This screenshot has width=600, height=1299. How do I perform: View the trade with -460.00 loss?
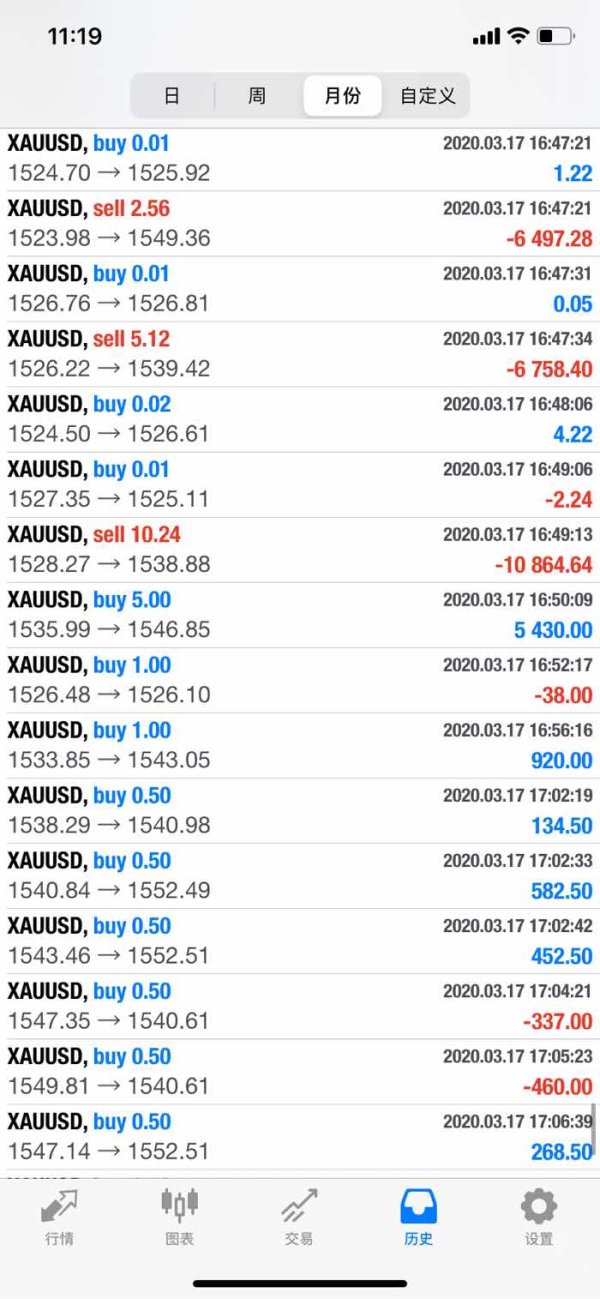click(300, 1072)
